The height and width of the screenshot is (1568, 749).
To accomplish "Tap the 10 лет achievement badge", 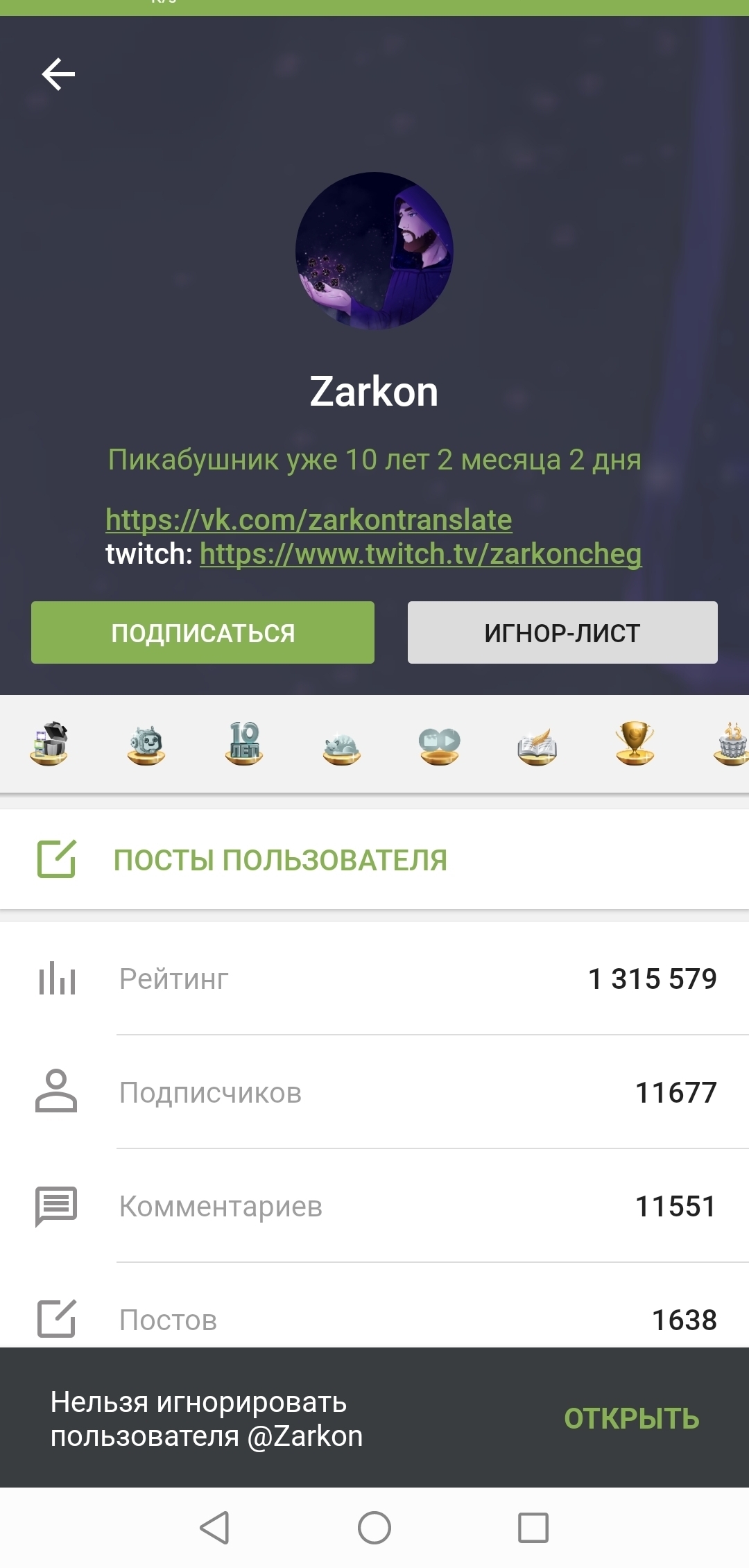I will (244, 743).
